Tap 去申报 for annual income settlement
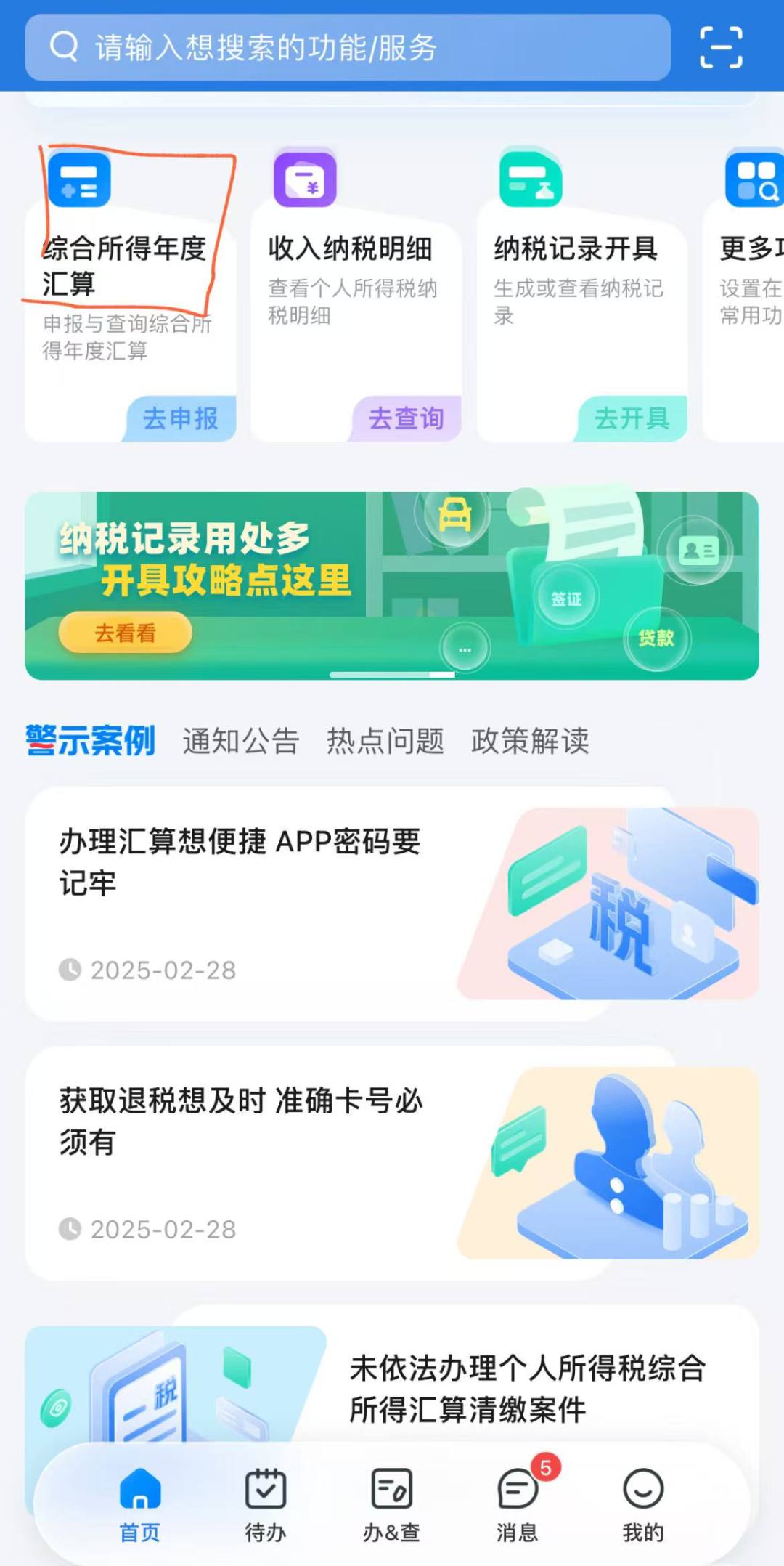The height and width of the screenshot is (1566, 784). pyautogui.click(x=181, y=418)
